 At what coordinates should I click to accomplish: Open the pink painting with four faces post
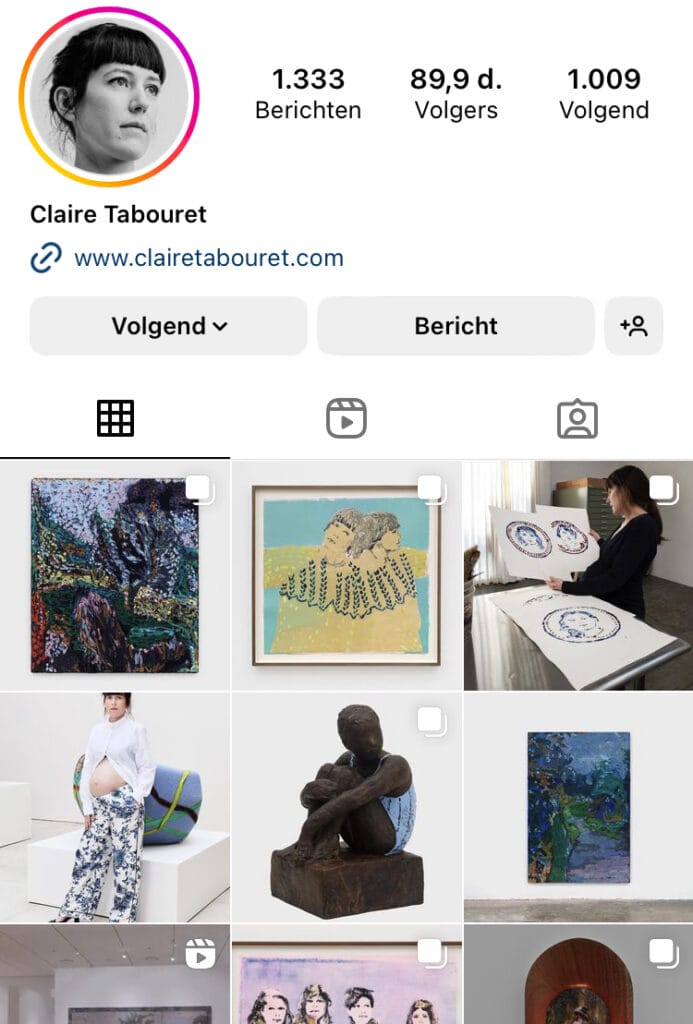click(346, 975)
